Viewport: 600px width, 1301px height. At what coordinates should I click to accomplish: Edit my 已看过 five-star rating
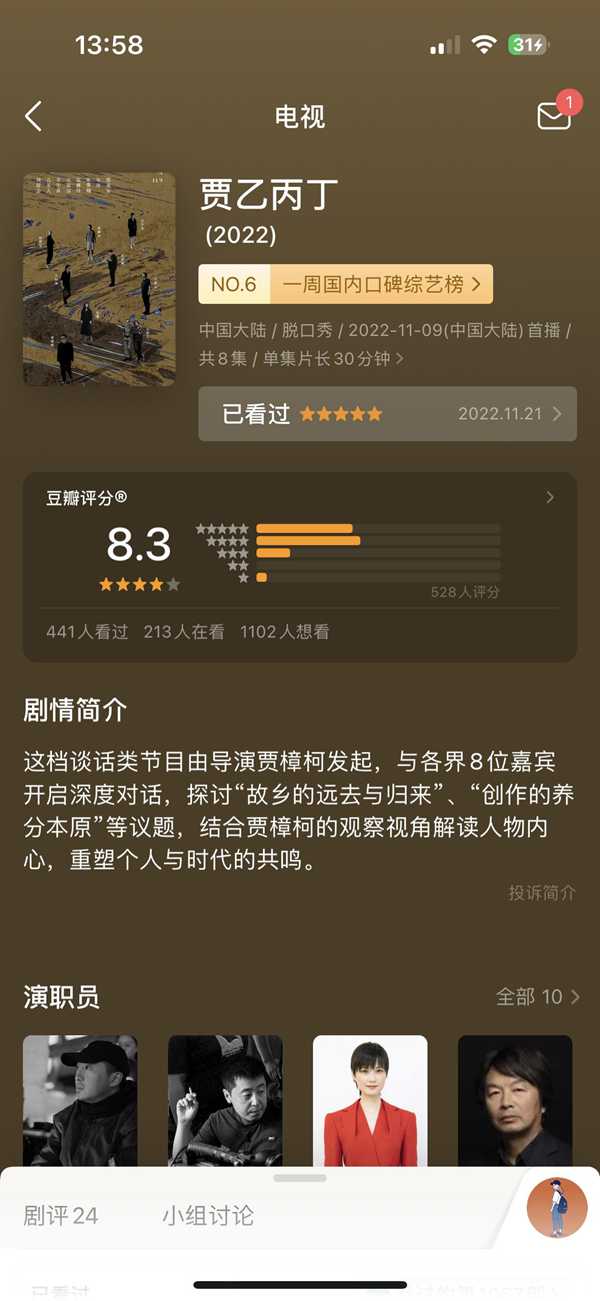pyautogui.click(x=387, y=414)
